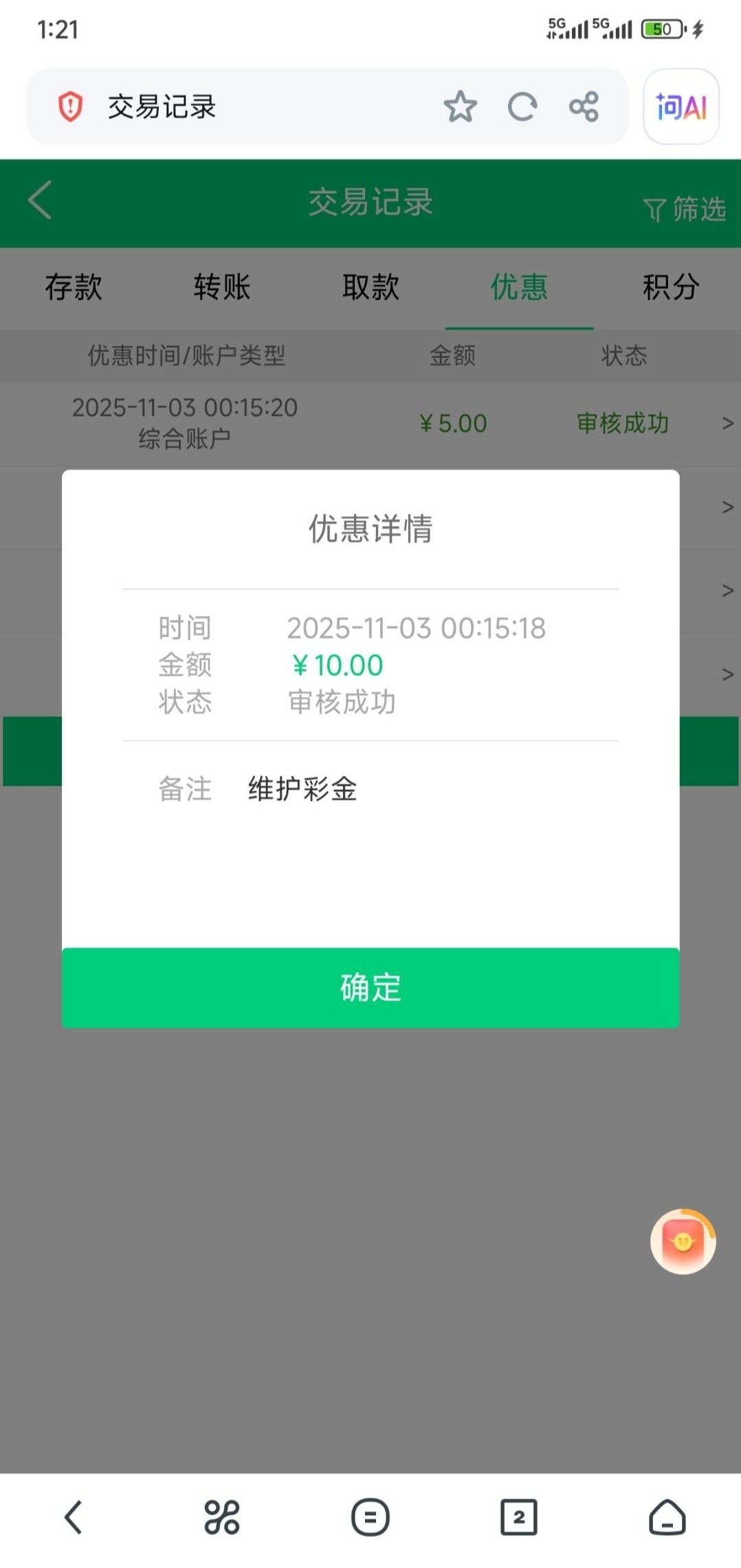Go back using the bottom browser arrow

point(74,1516)
